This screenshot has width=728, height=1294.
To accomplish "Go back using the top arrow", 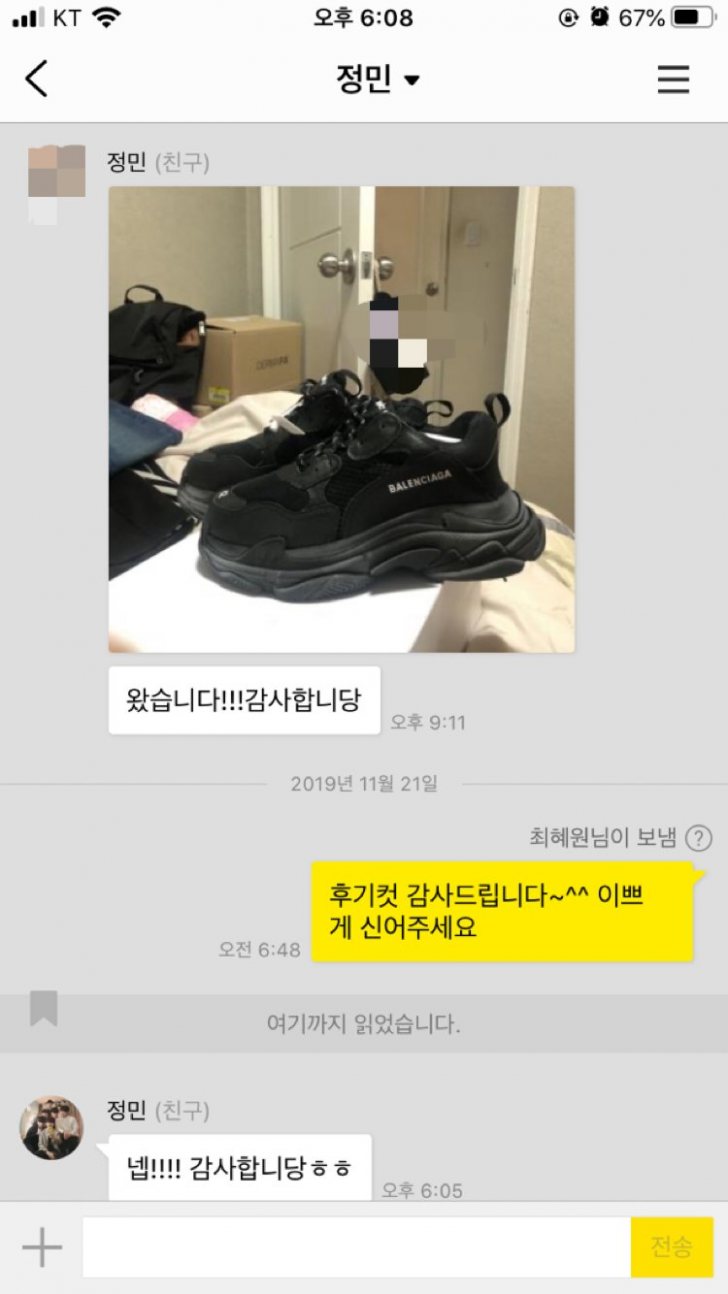I will pos(37,79).
